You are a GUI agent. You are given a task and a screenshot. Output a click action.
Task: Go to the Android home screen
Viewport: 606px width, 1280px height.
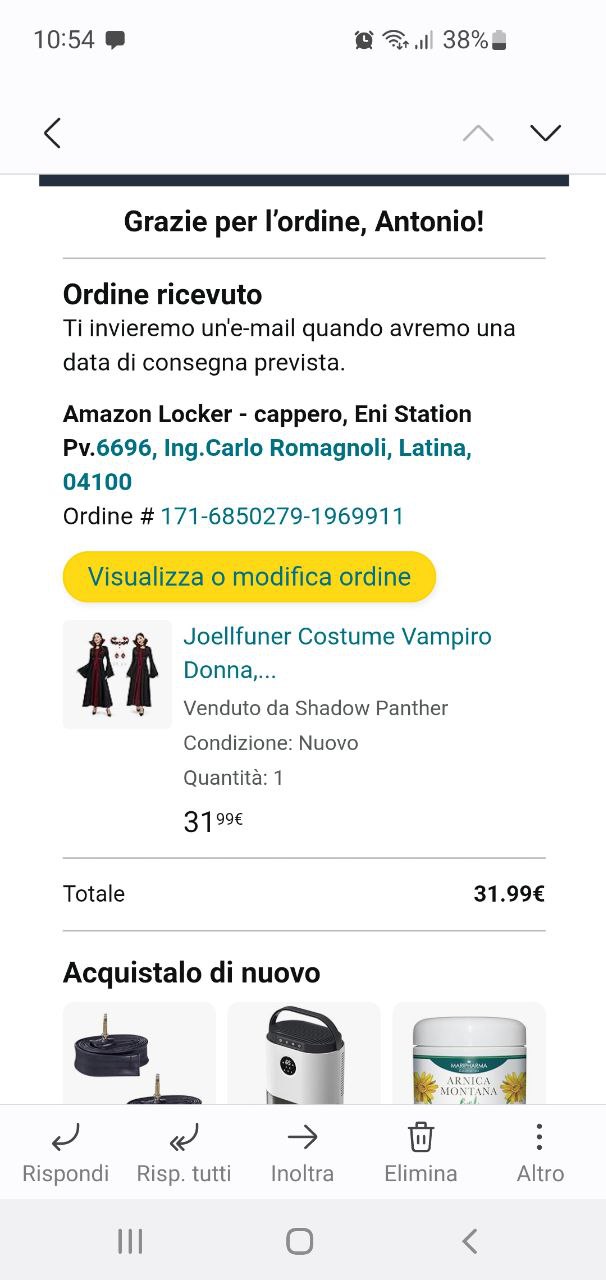pyautogui.click(x=300, y=1241)
